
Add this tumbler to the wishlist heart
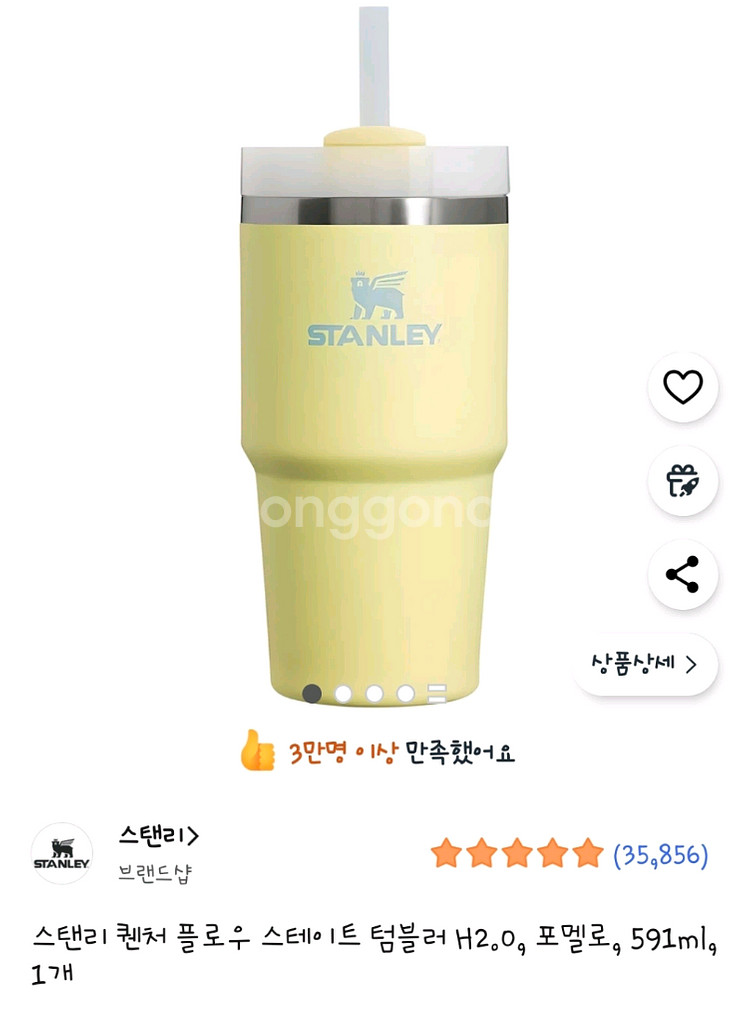pyautogui.click(x=683, y=387)
